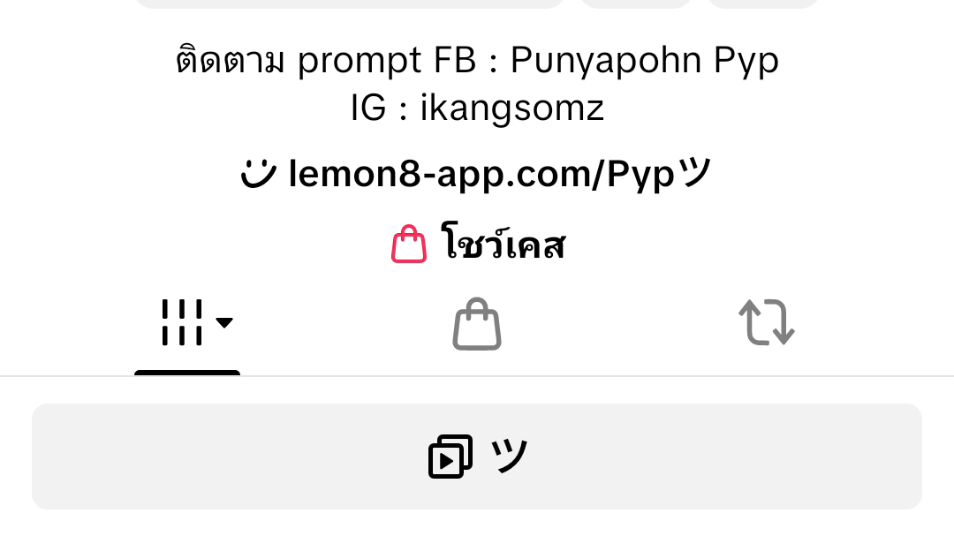Open the lemon8-app.com/Pyp link
Viewport: 954px width, 536px height.
[477, 175]
